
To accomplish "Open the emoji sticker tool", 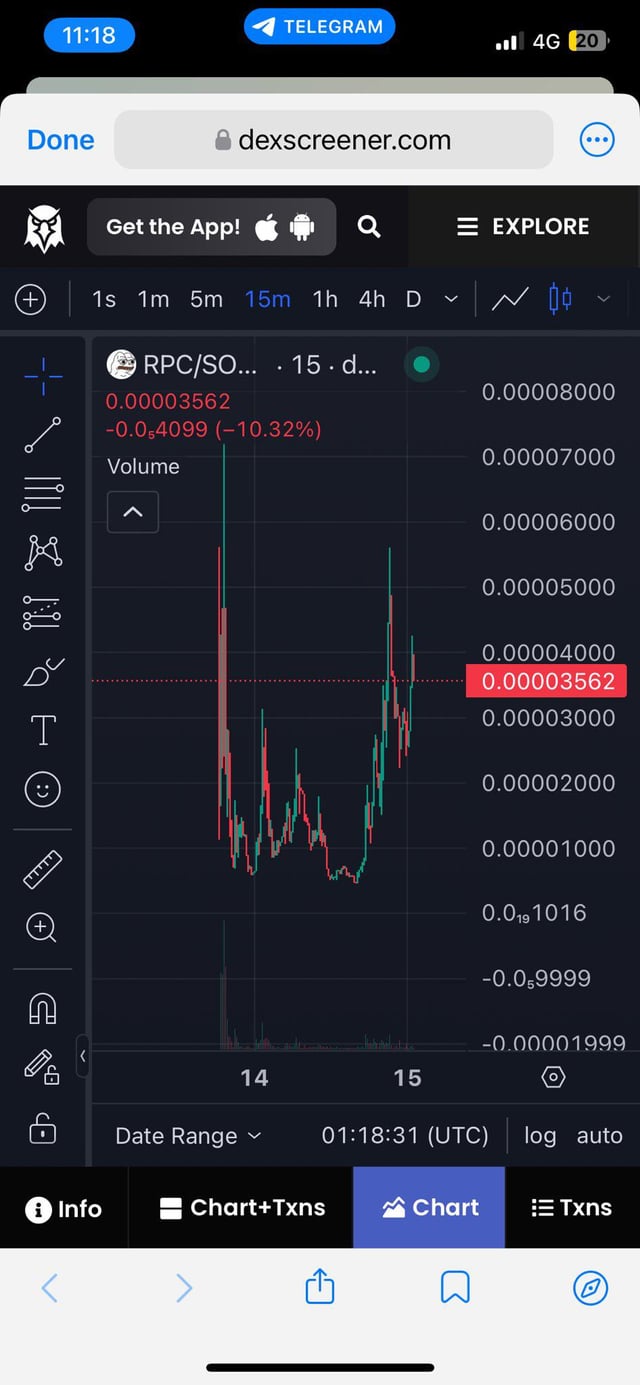I will point(42,790).
